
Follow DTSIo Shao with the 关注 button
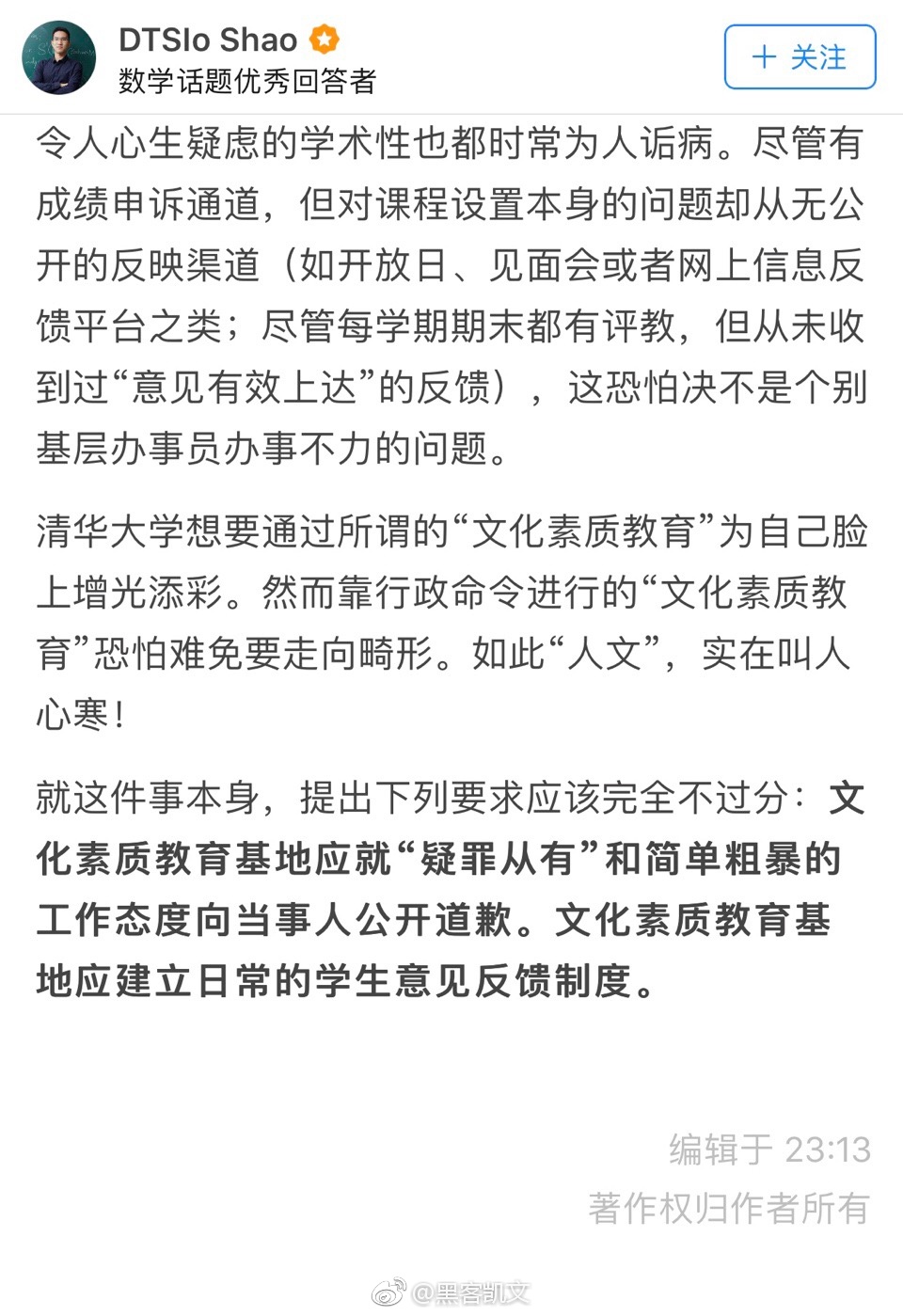(x=800, y=57)
